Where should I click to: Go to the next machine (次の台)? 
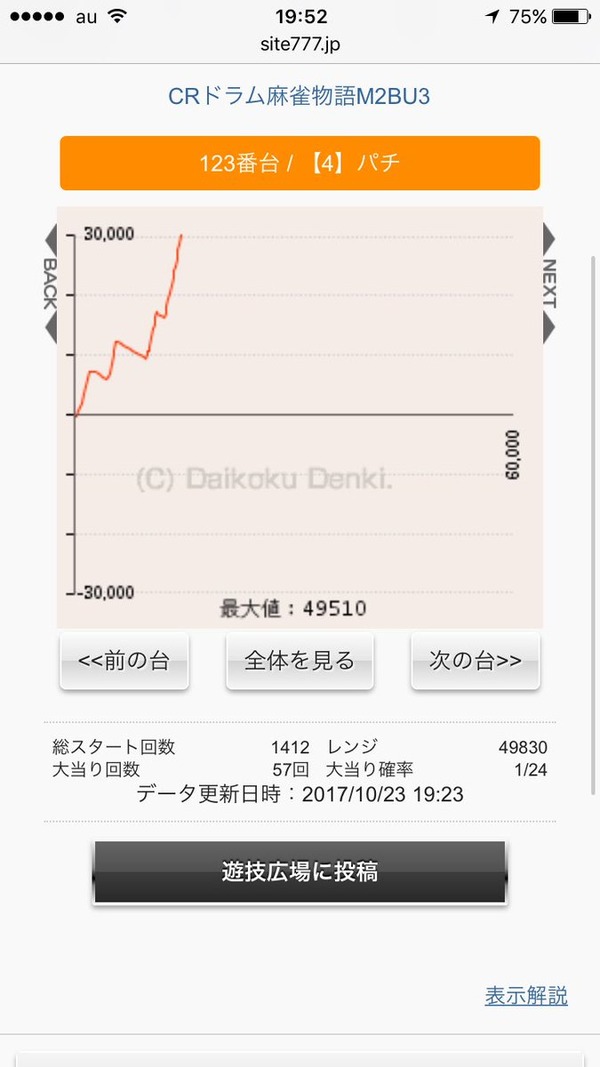(475, 661)
